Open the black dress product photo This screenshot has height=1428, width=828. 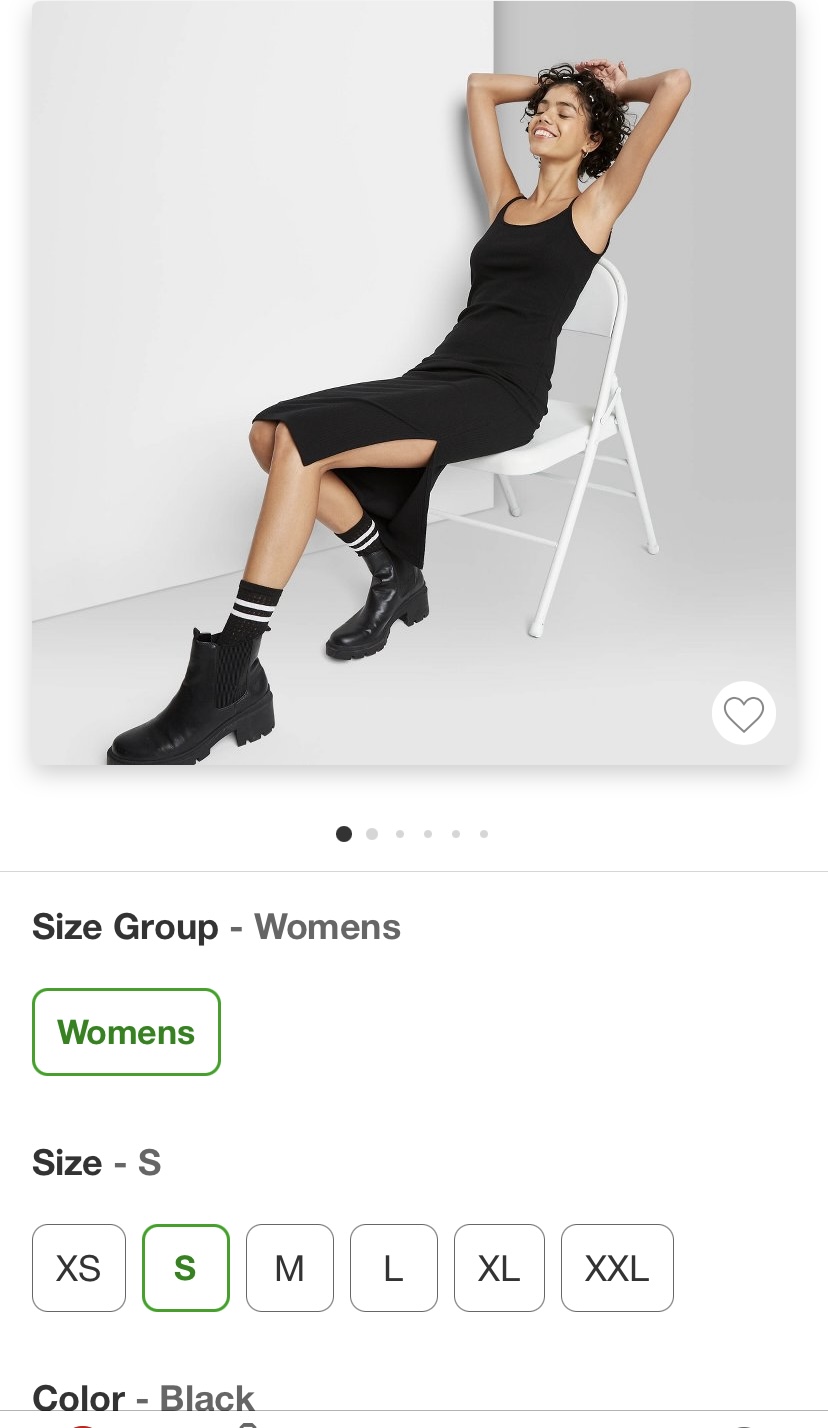click(x=413, y=383)
